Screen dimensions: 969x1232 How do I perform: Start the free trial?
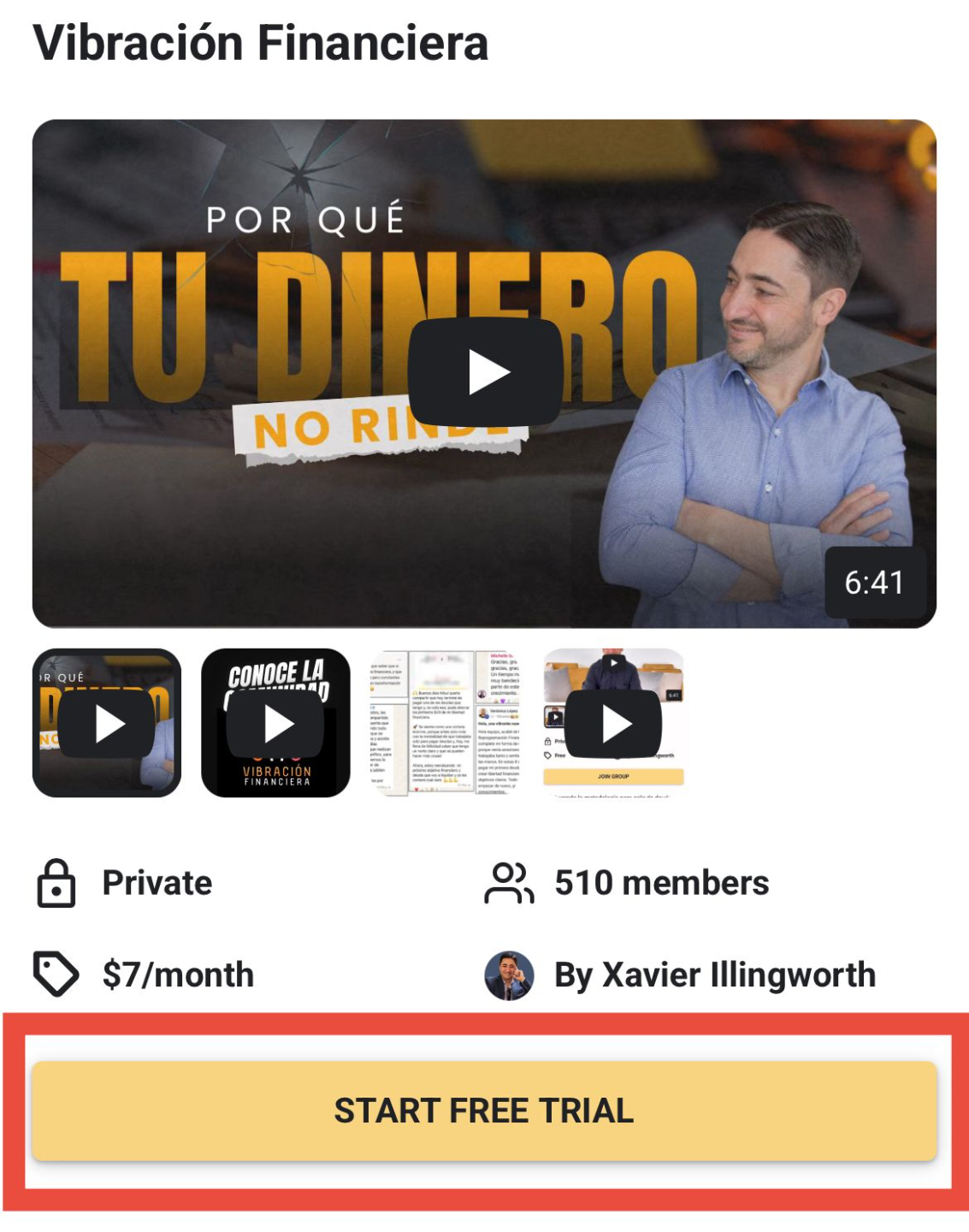(x=484, y=1111)
